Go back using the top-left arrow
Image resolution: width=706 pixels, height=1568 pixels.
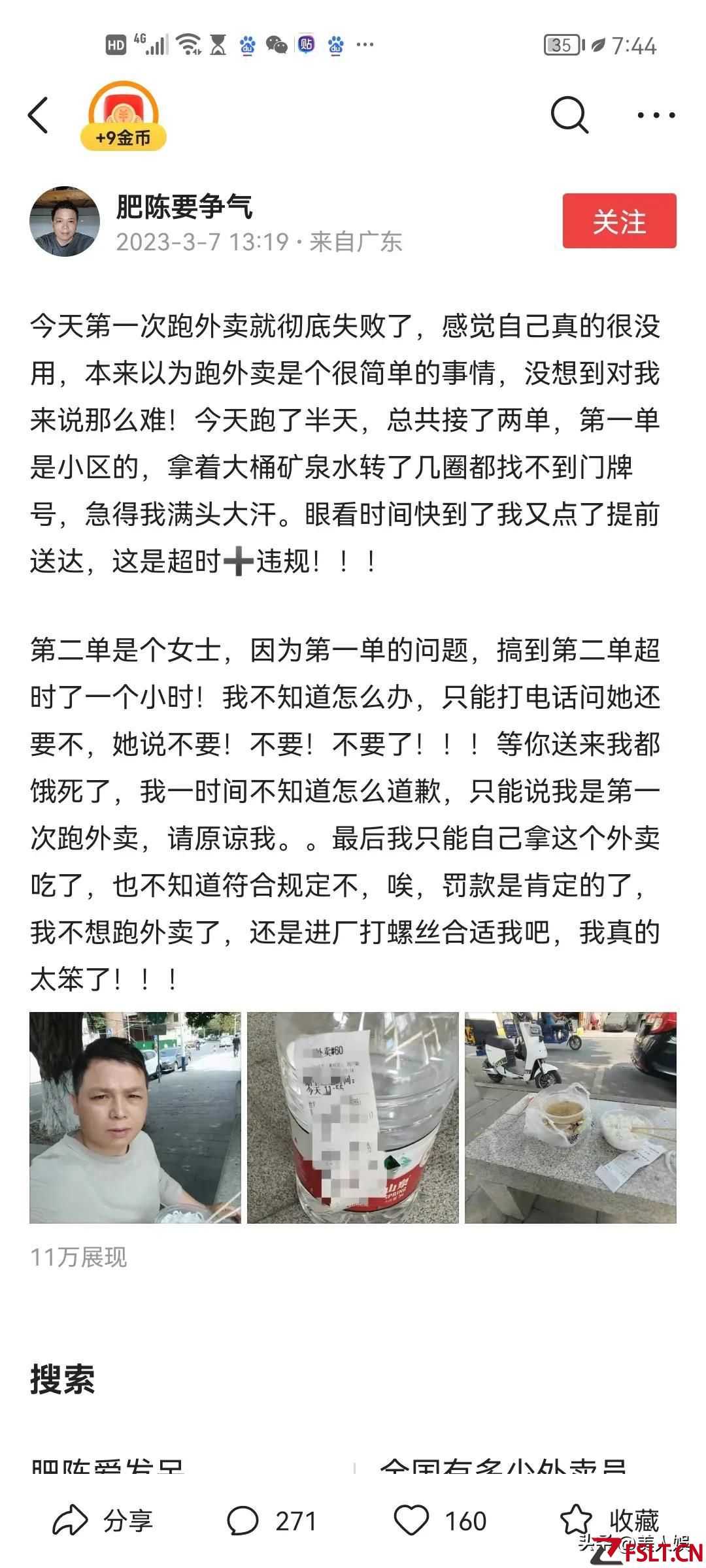[39, 116]
